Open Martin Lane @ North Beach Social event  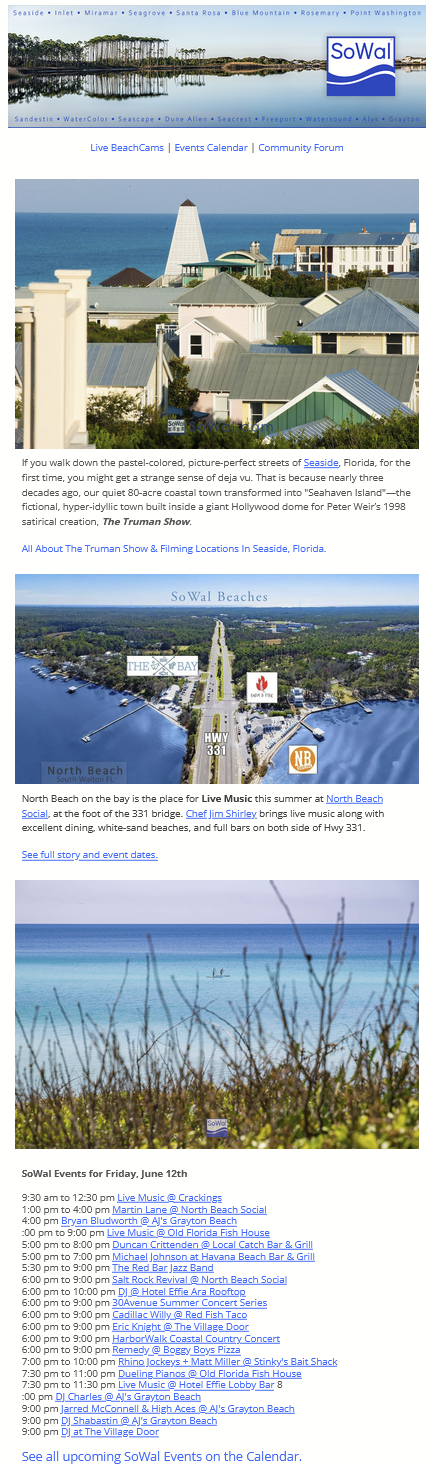(x=189, y=1209)
